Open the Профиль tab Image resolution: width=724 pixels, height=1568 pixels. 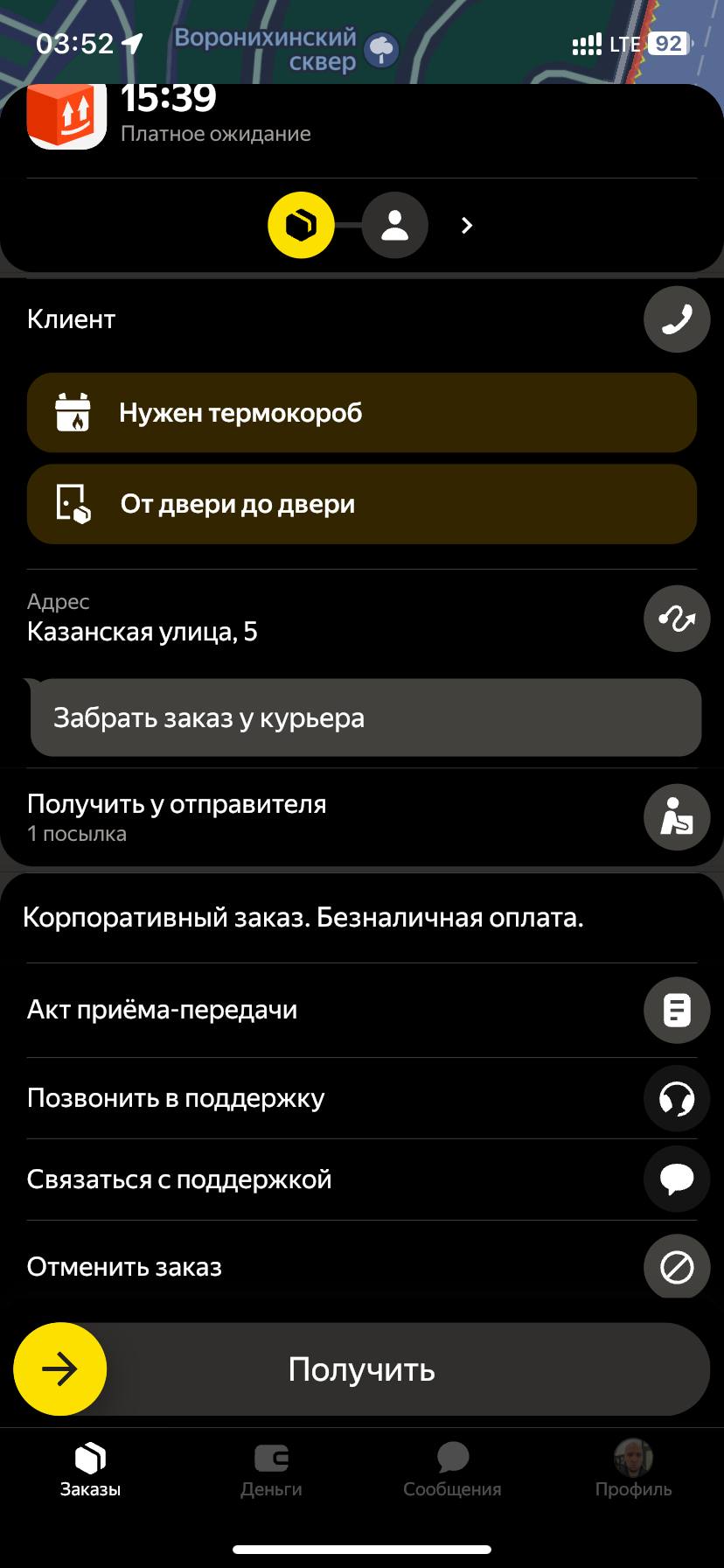pyautogui.click(x=633, y=1470)
